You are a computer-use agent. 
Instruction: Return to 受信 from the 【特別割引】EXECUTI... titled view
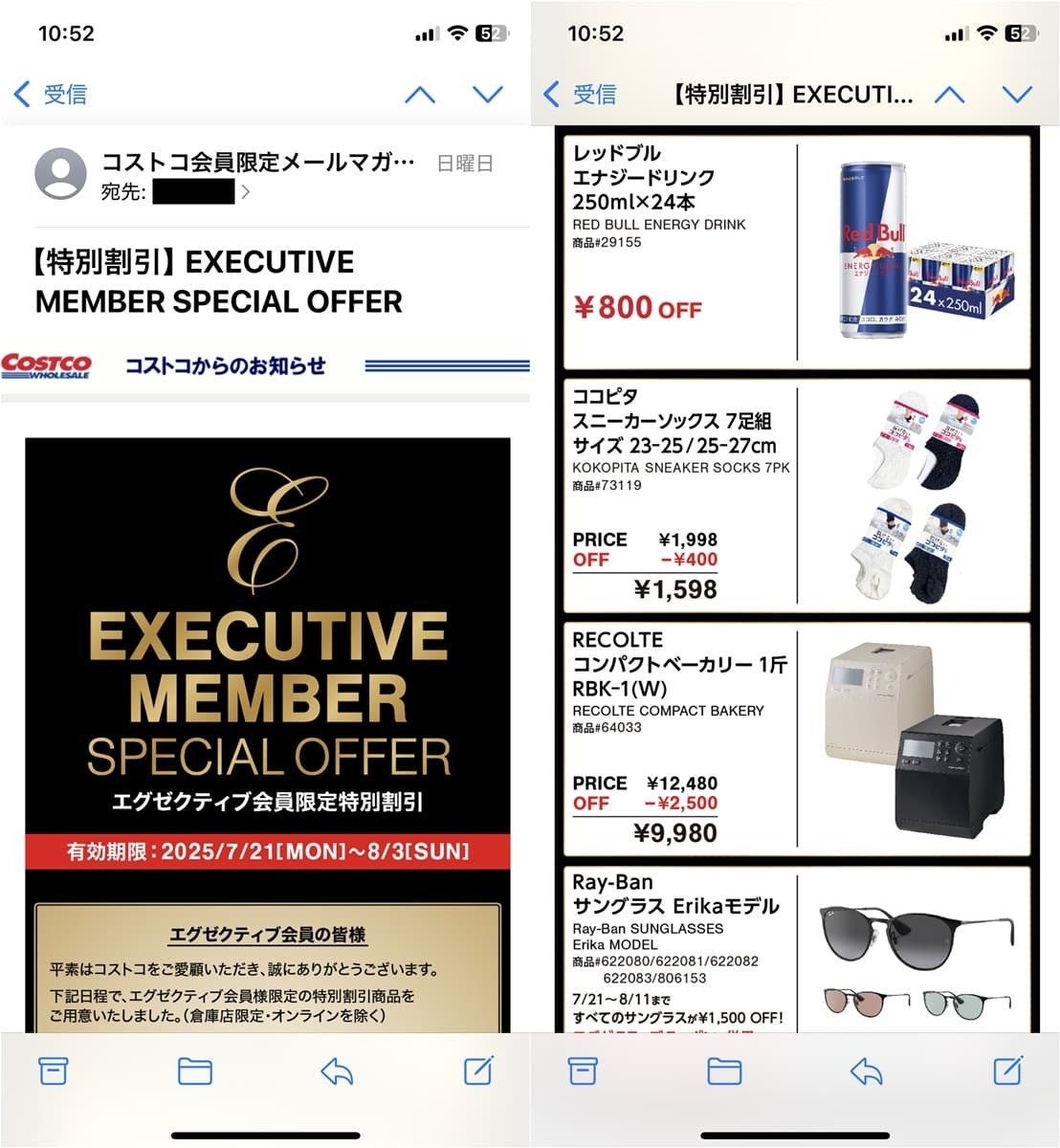(x=580, y=94)
